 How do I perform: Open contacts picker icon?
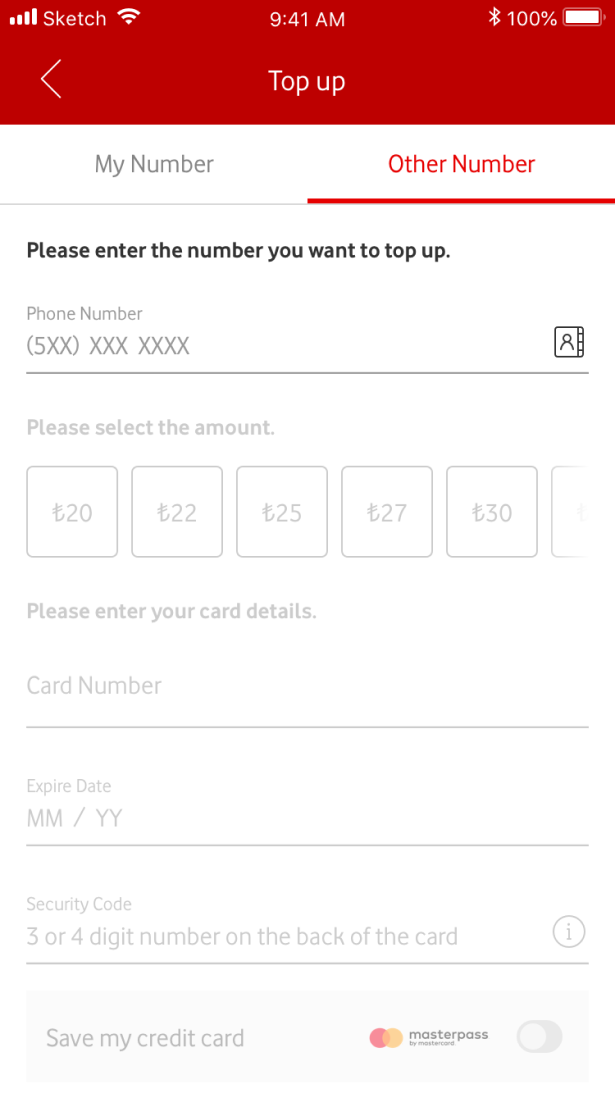569,342
